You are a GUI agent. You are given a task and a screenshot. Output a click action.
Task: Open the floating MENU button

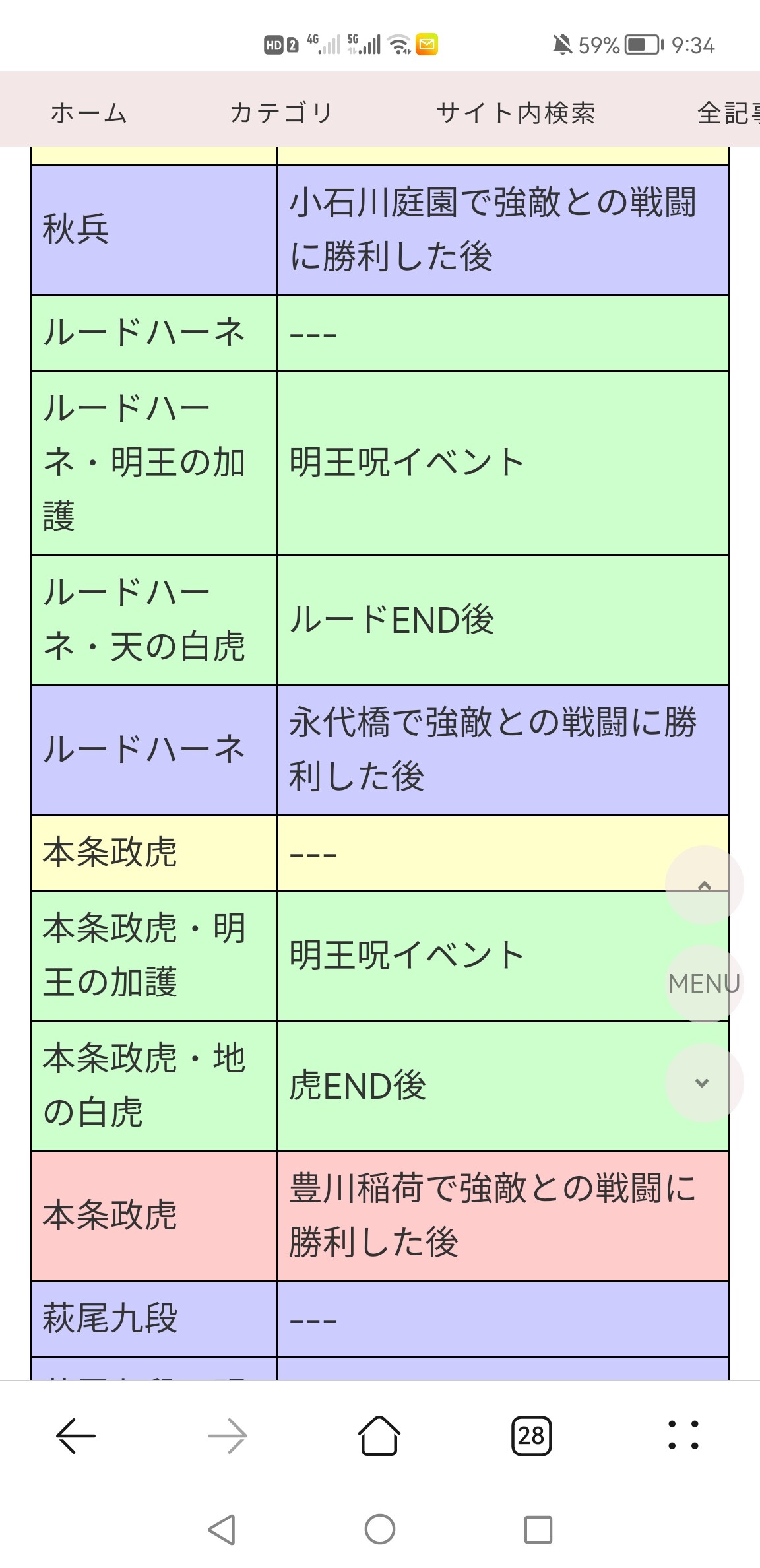[x=704, y=983]
